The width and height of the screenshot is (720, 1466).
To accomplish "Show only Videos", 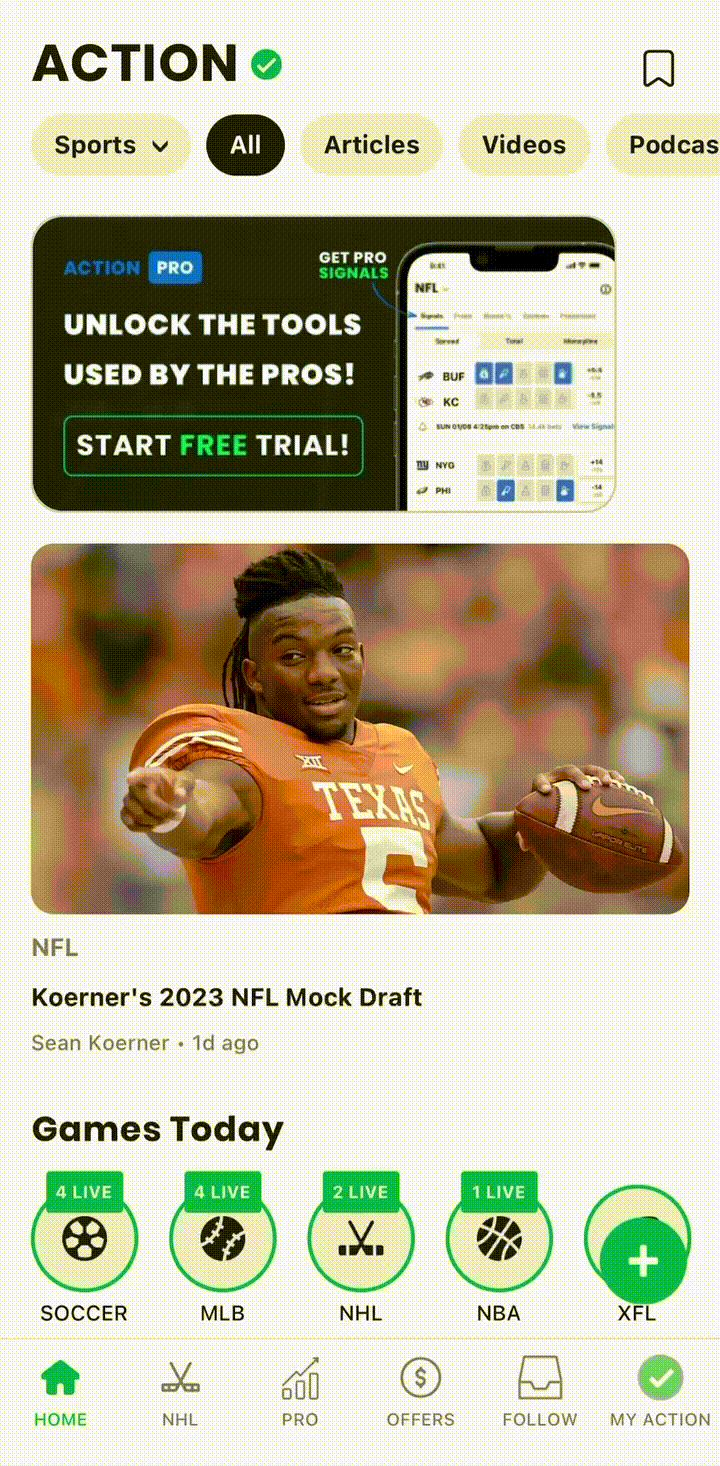I will click(x=524, y=145).
